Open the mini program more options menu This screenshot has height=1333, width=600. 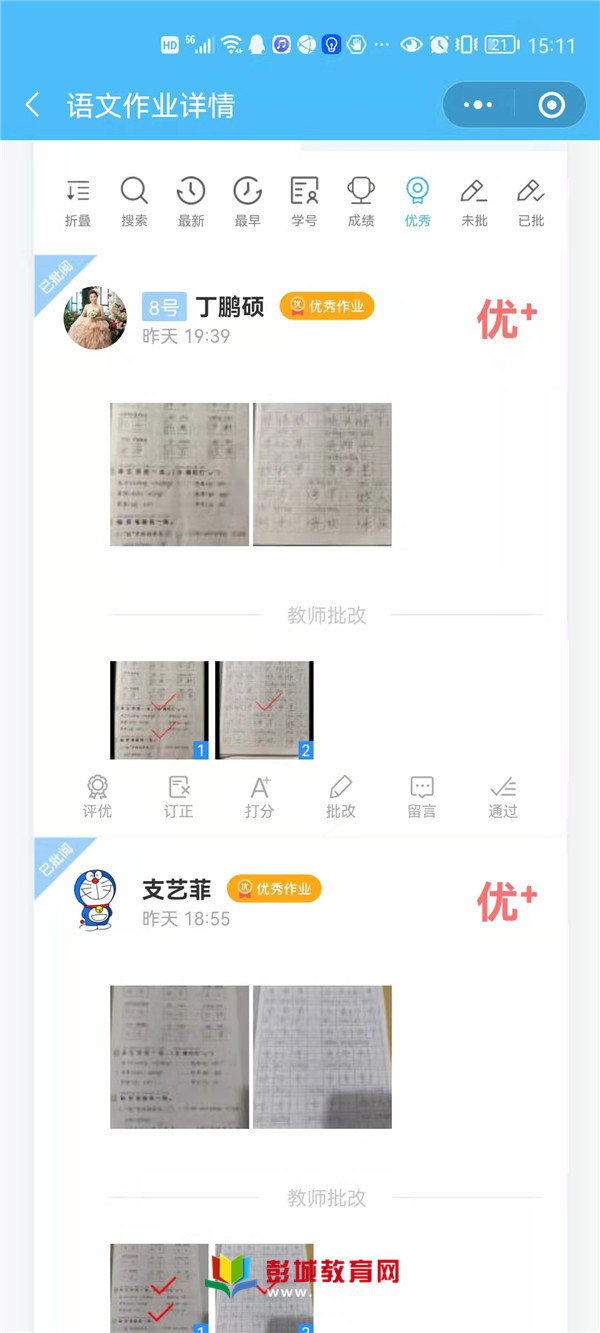point(478,105)
